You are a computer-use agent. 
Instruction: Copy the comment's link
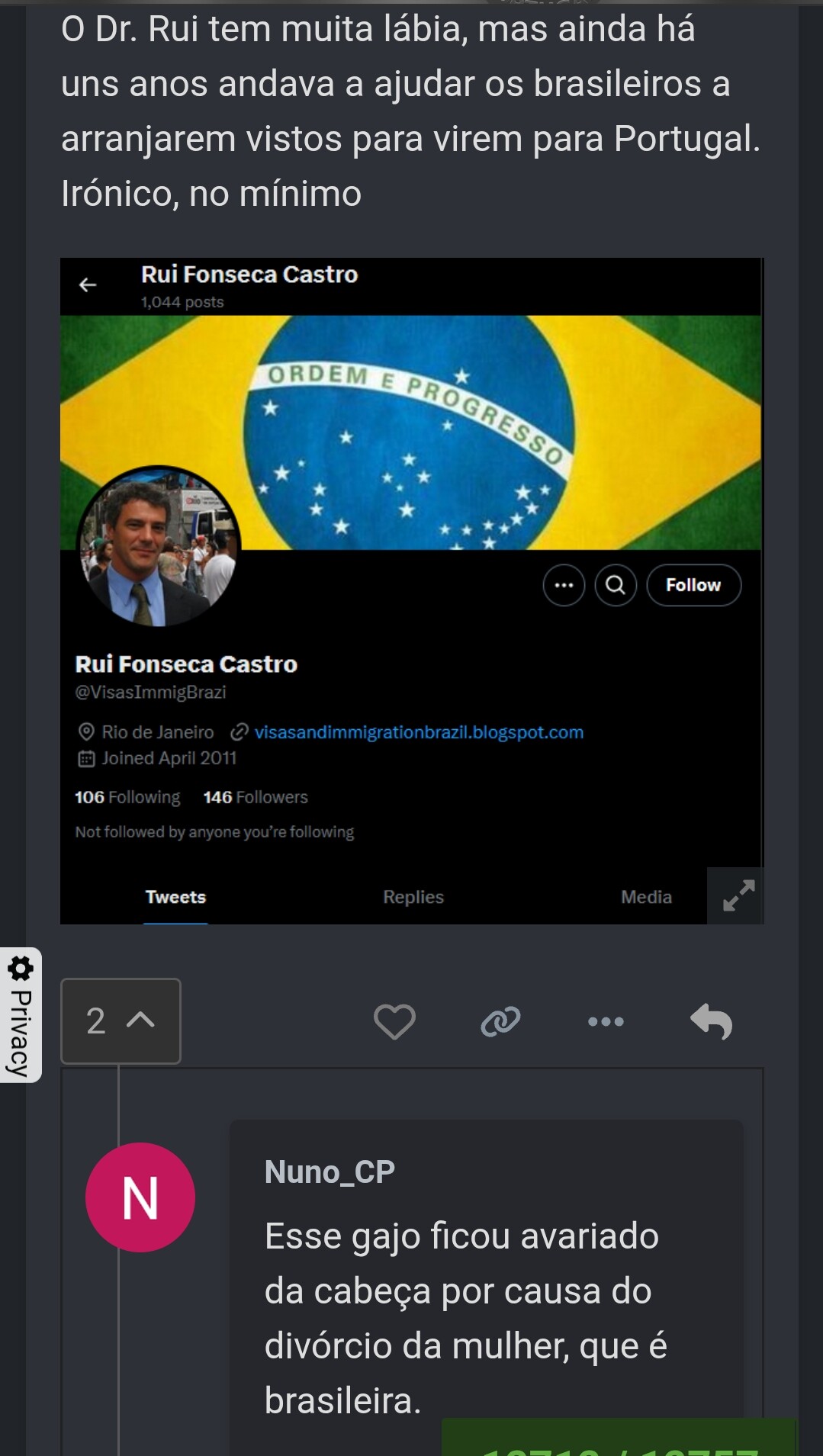[x=500, y=1021]
